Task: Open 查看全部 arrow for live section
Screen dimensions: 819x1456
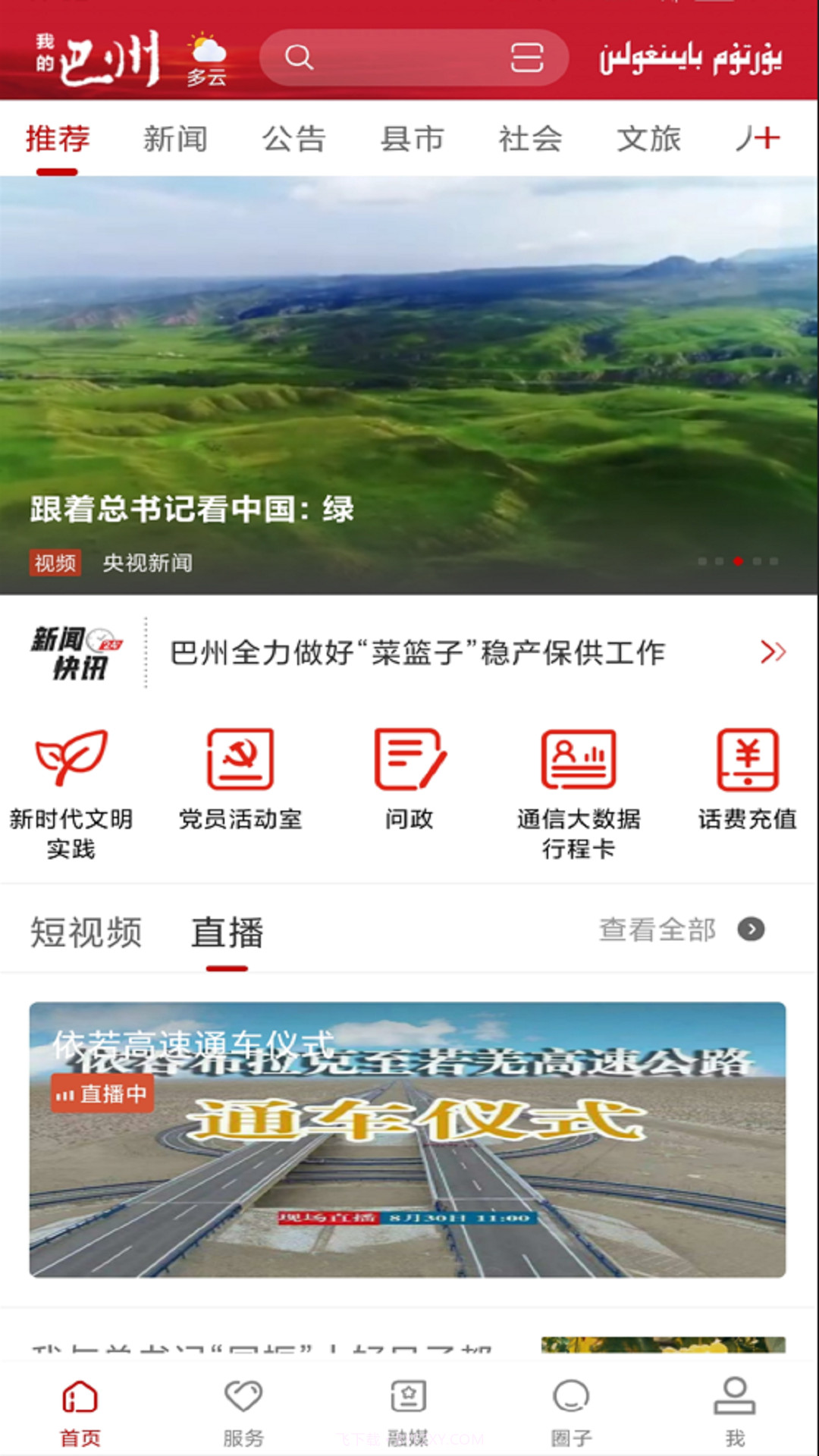Action: coord(752,930)
